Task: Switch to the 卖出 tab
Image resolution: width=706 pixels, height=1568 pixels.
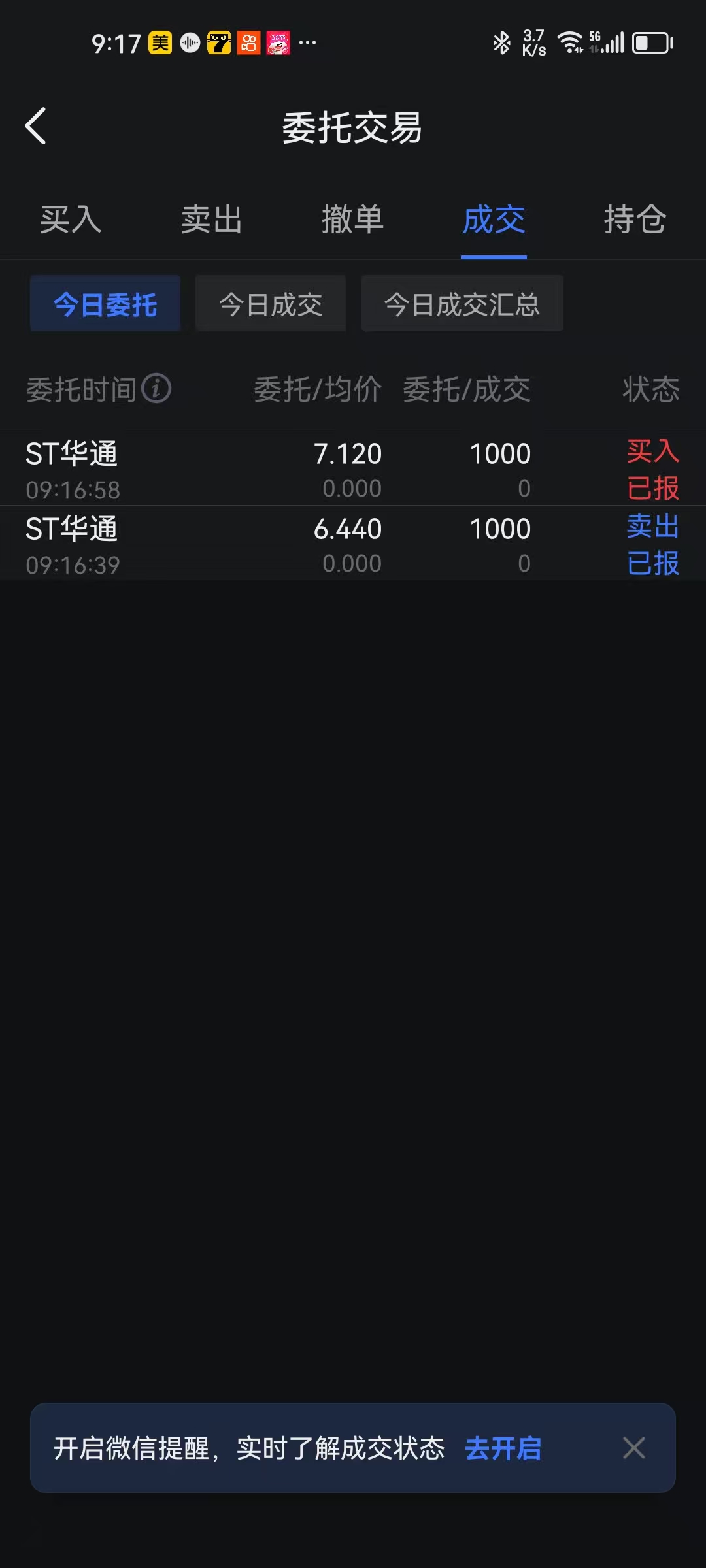Action: coord(212,220)
